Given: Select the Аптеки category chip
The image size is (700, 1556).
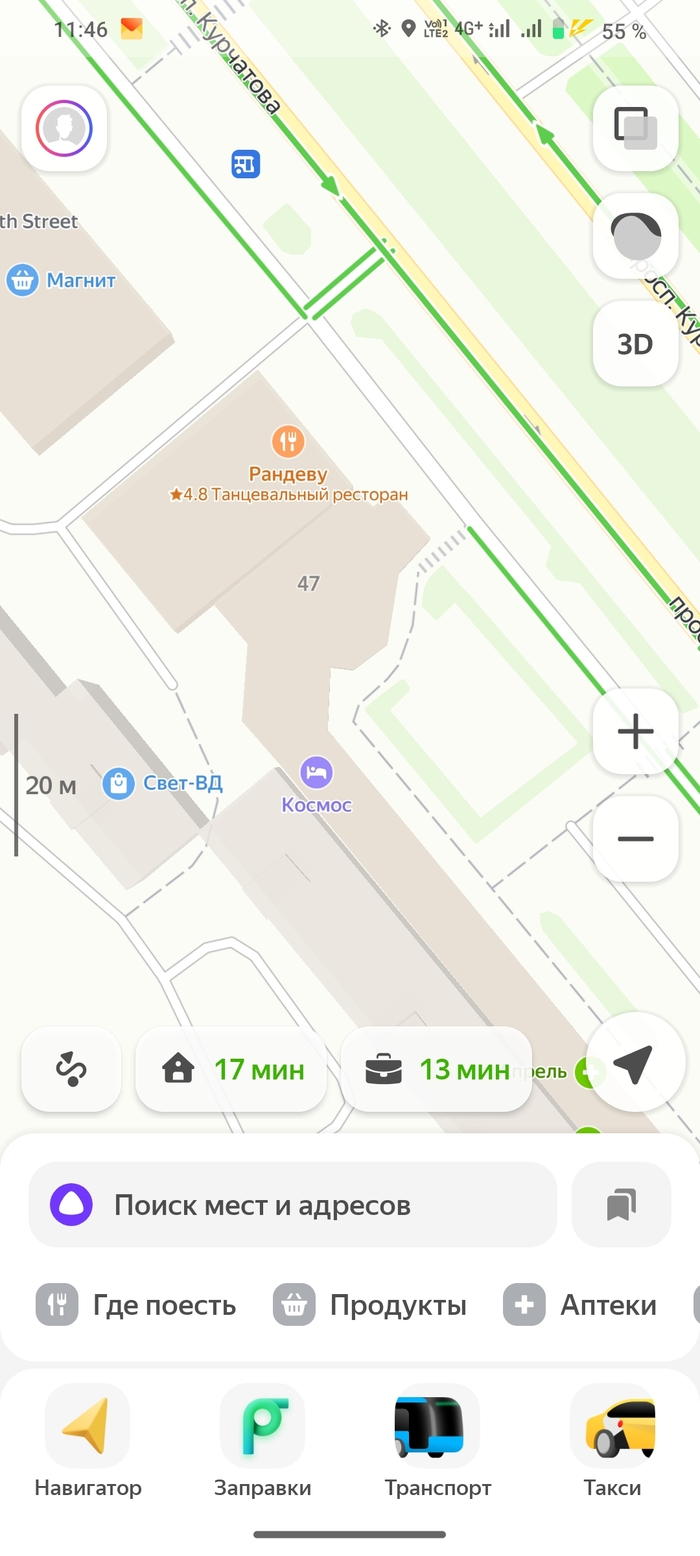Looking at the screenshot, I should (x=580, y=1305).
